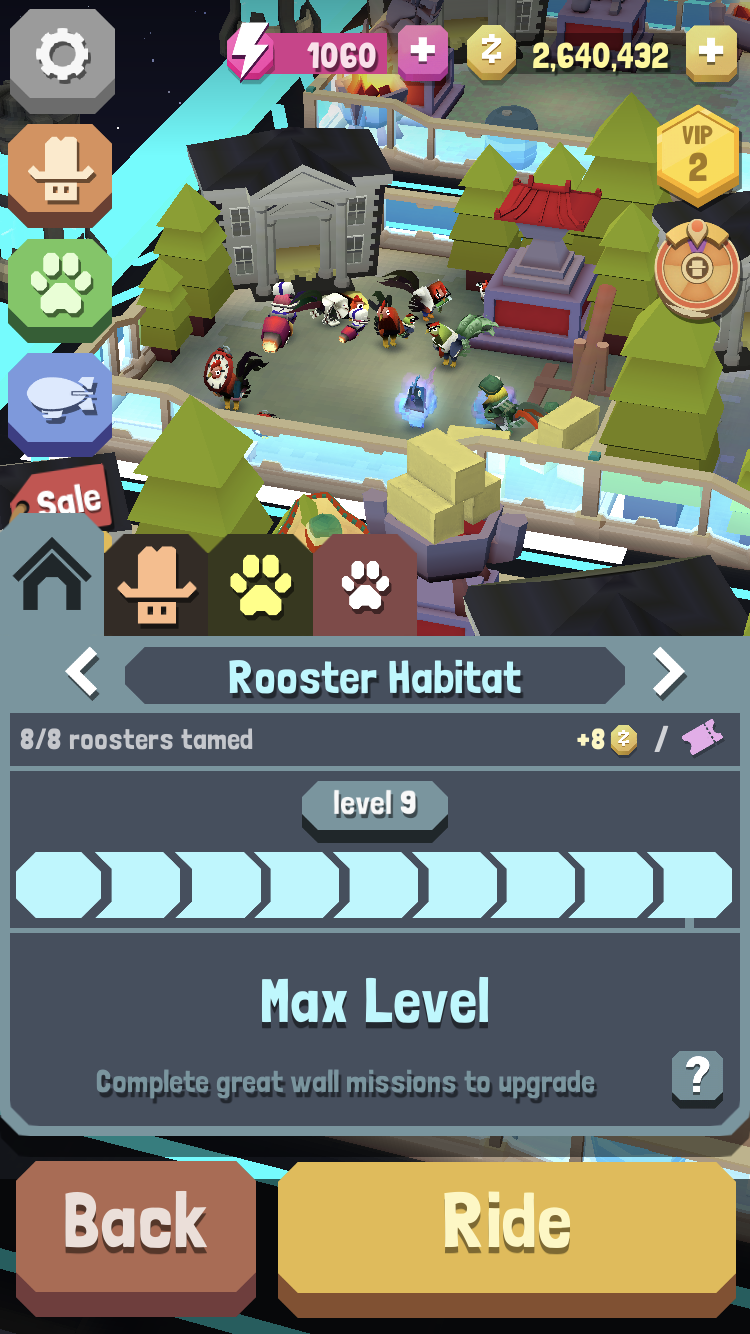Screen dimensions: 750x1334
Task: Switch to the white paw tab
Action: click(365, 587)
